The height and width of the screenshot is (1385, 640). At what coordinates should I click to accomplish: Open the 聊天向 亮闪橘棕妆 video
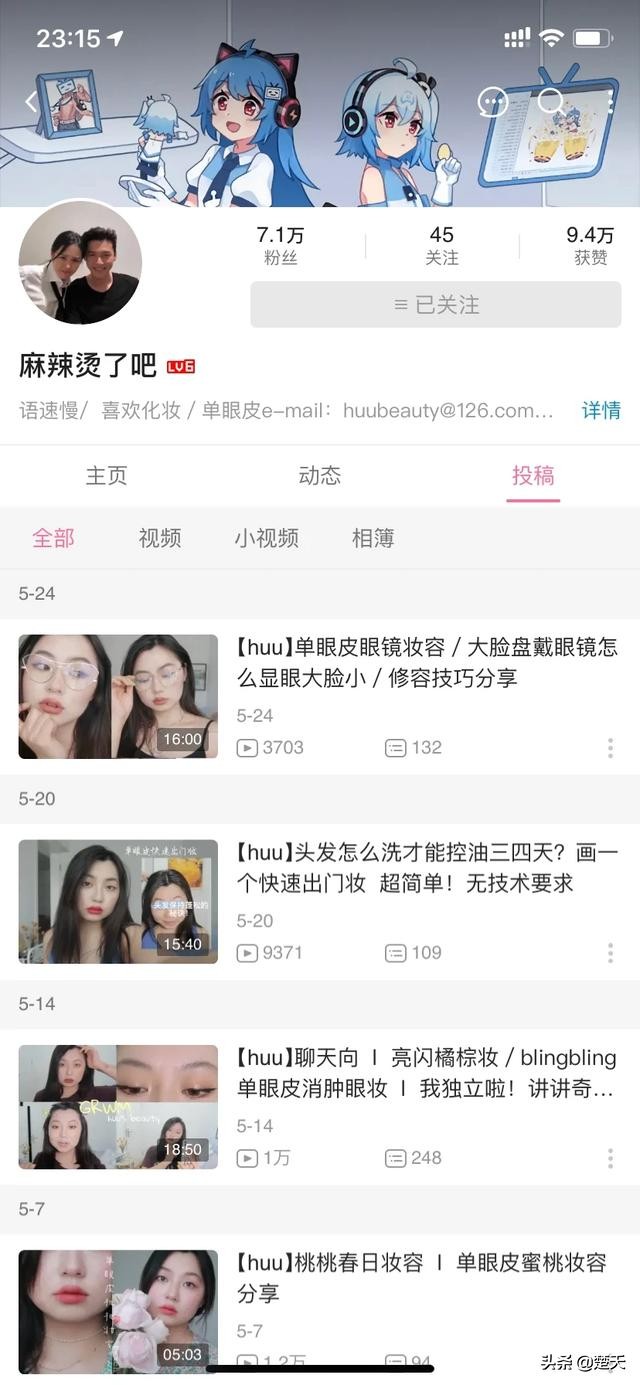[426, 1073]
